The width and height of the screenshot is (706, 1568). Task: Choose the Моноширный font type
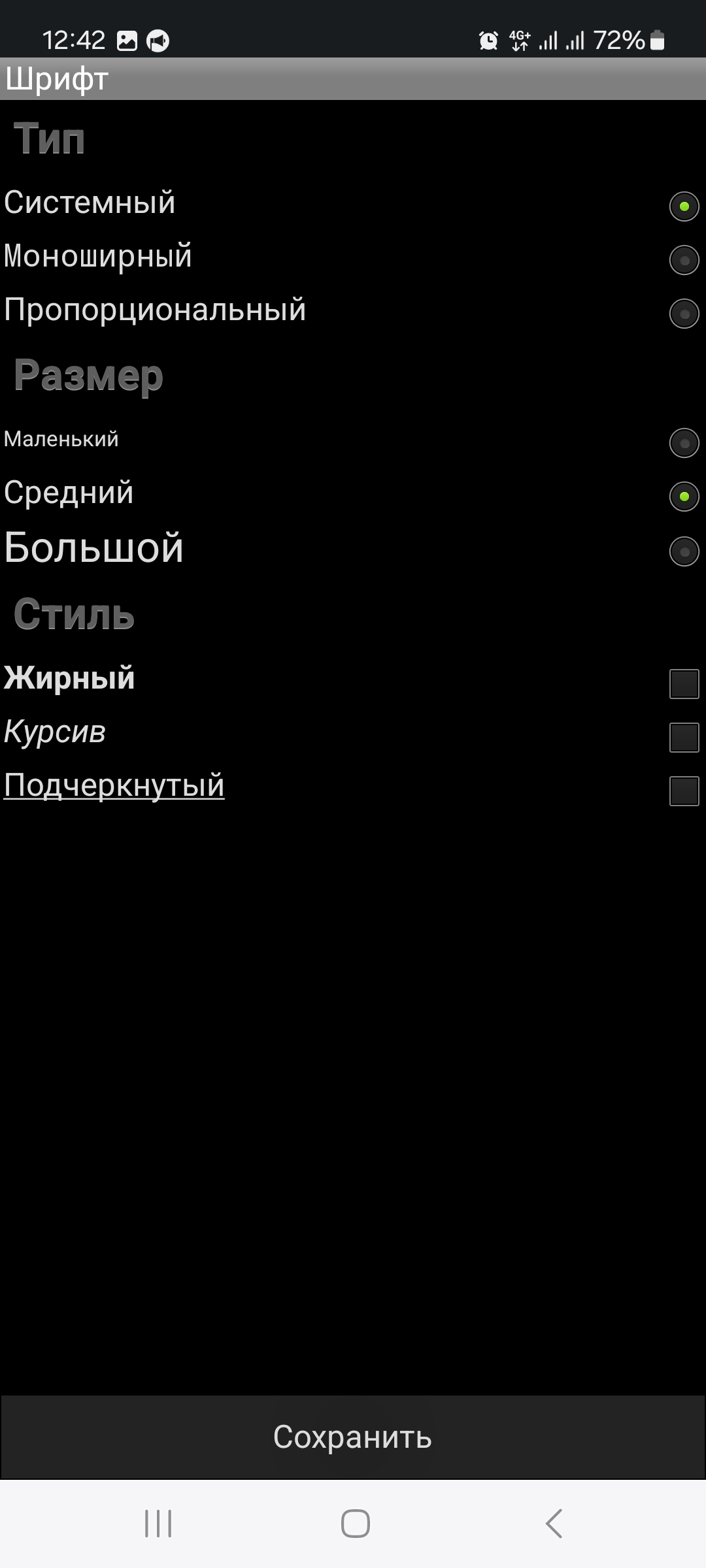(684, 260)
